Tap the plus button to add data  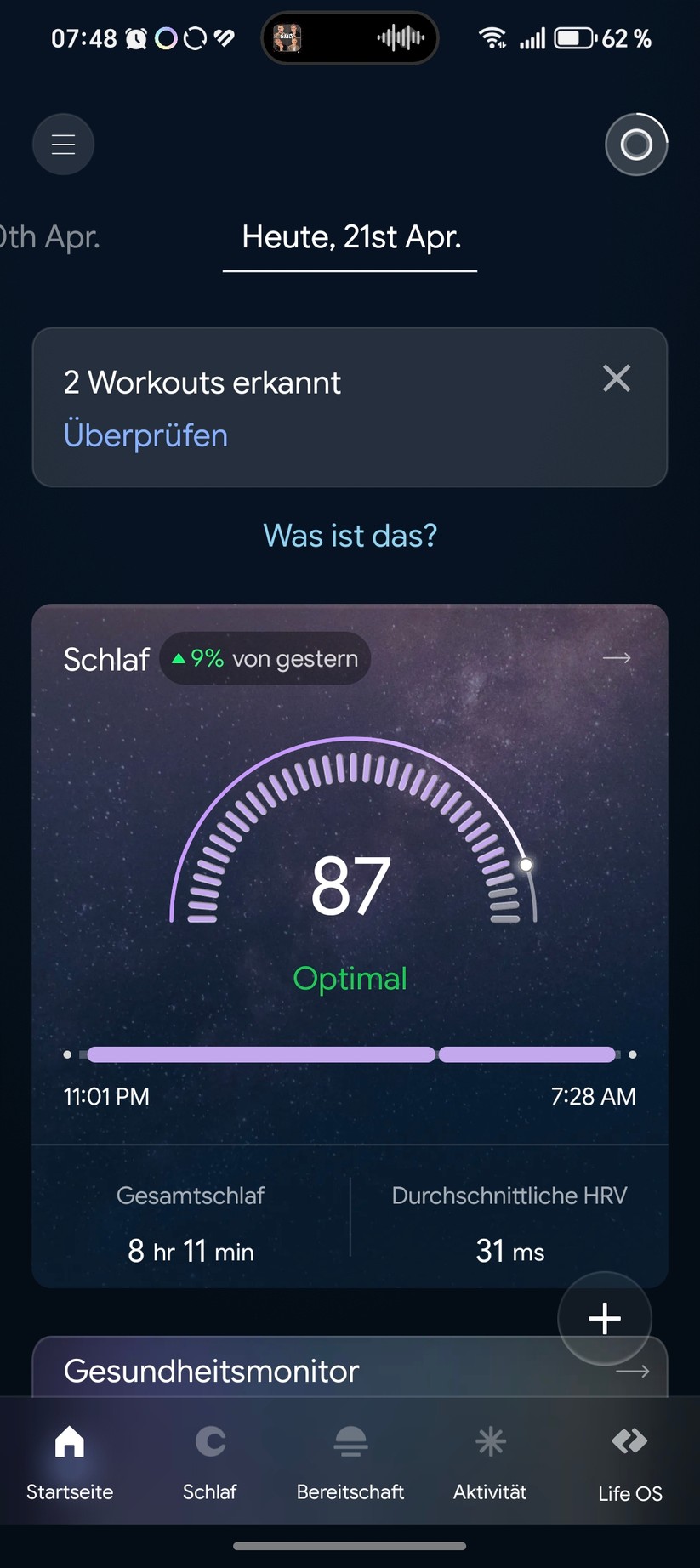[x=604, y=1318]
